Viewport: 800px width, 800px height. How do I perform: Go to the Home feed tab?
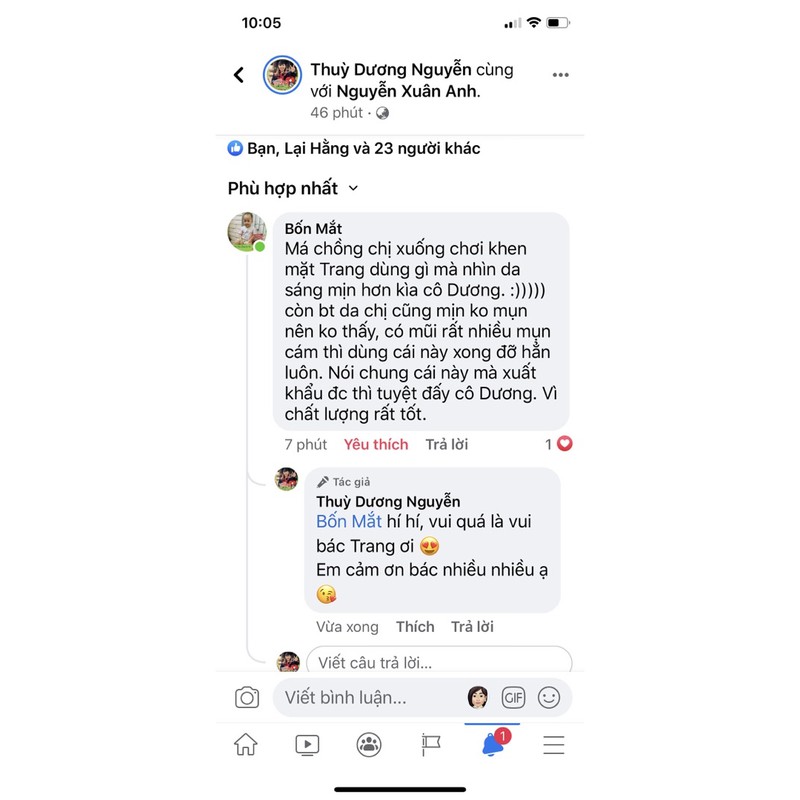[x=245, y=744]
